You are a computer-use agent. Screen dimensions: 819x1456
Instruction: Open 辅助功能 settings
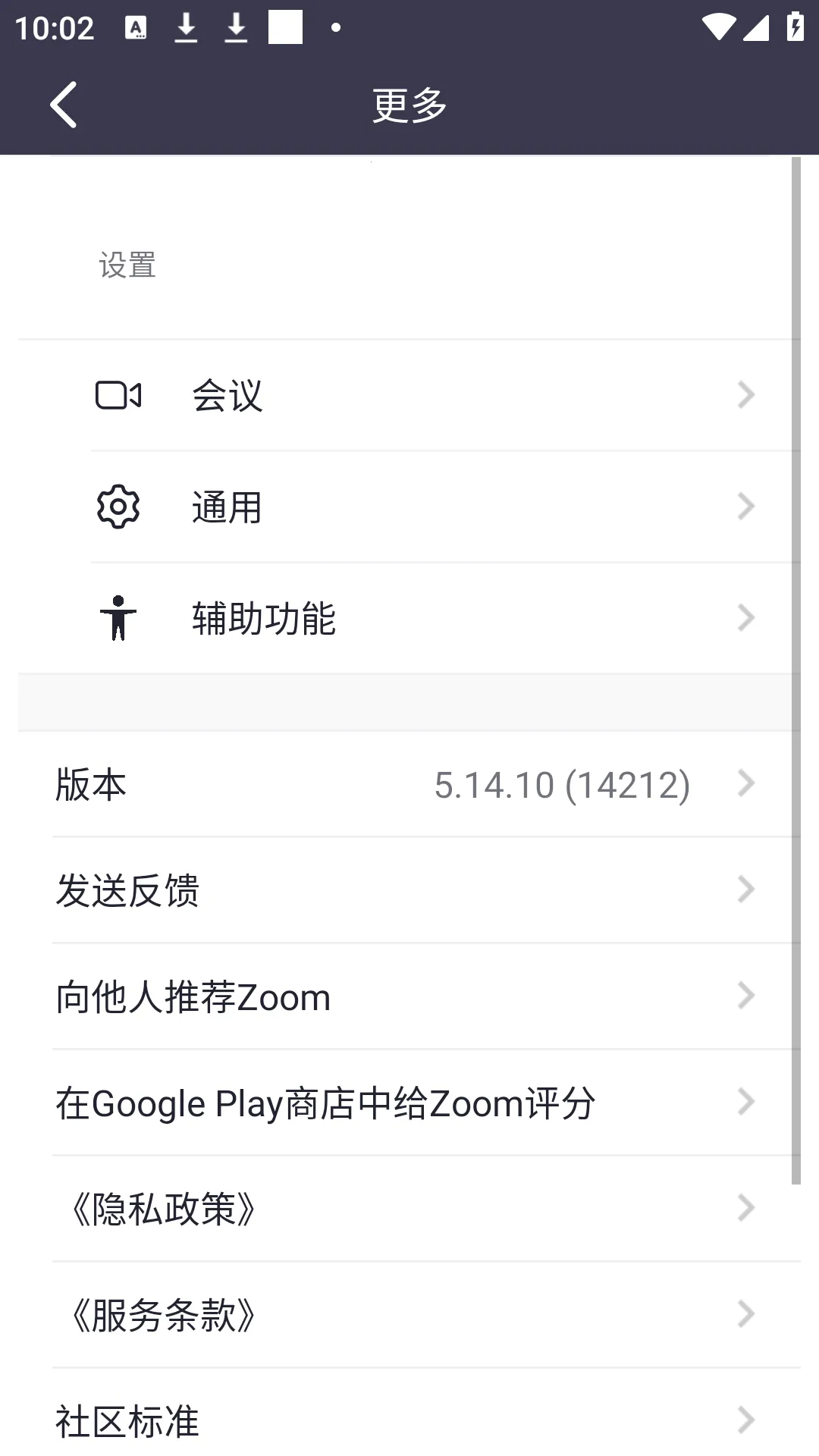point(409,618)
